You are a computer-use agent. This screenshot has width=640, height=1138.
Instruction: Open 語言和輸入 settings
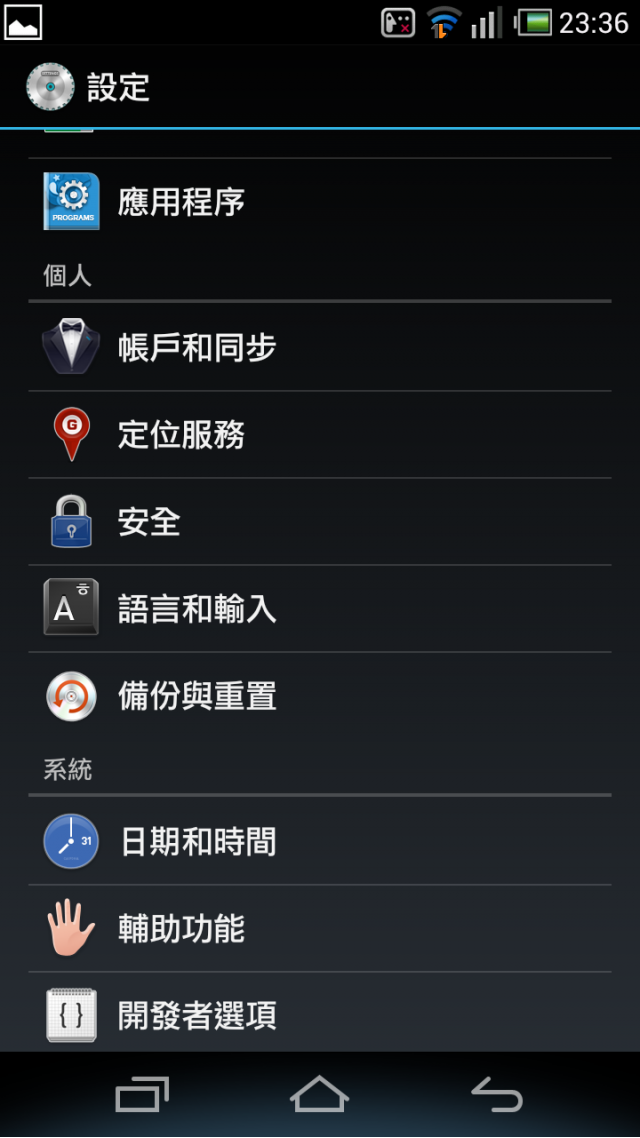point(320,609)
